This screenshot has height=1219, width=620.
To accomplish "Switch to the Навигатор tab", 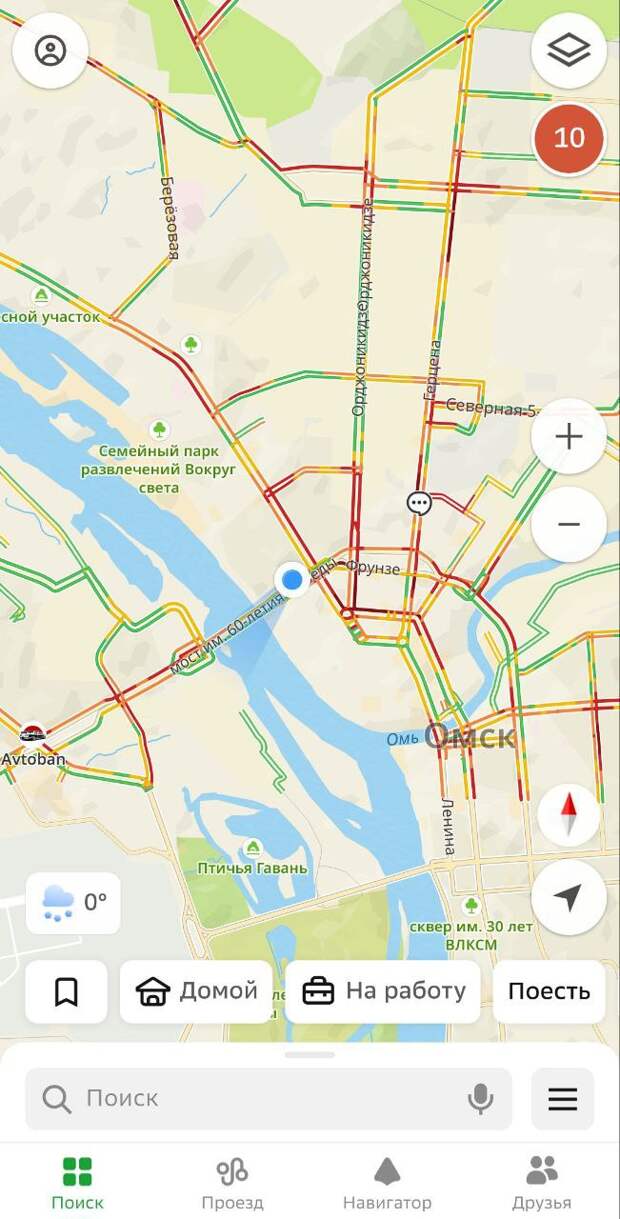I will tap(387, 1183).
